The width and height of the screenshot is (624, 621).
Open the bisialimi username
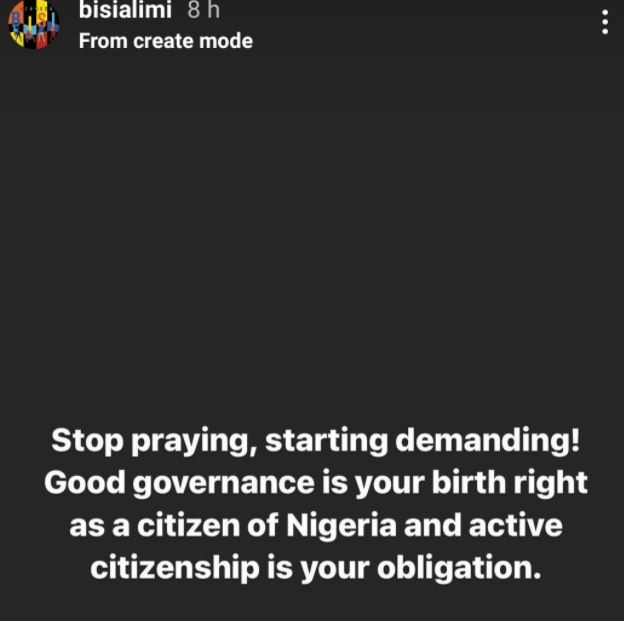point(125,11)
